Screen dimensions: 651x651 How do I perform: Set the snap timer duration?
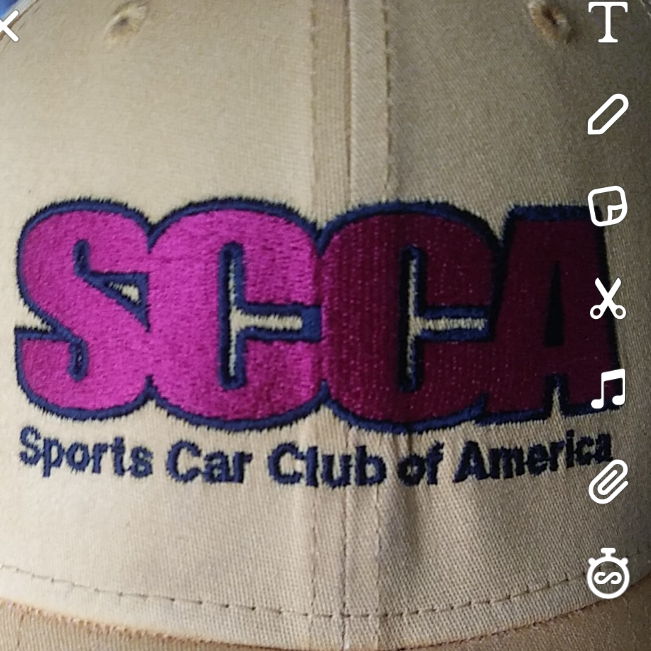(x=607, y=575)
